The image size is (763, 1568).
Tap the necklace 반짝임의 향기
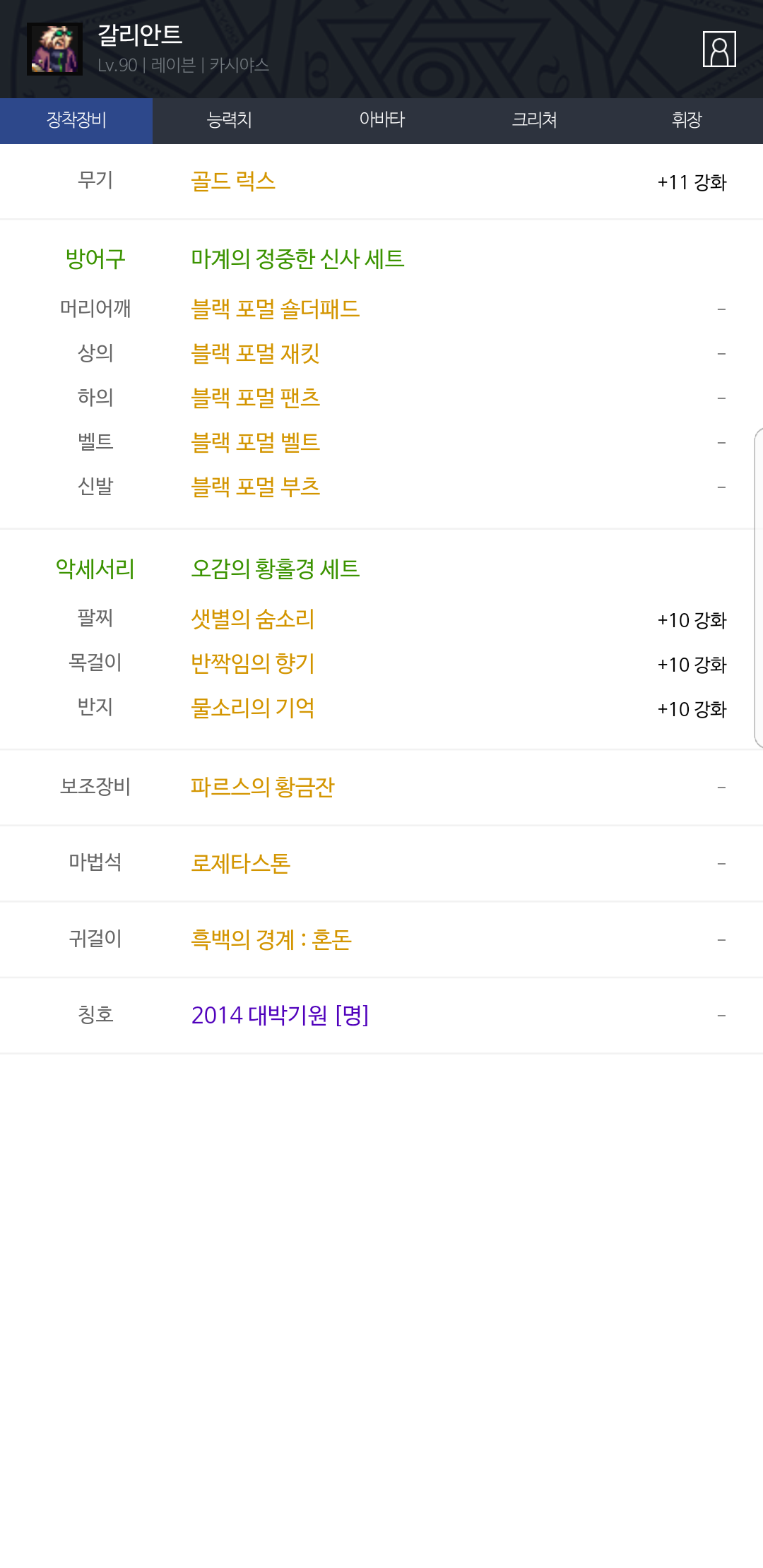252,664
